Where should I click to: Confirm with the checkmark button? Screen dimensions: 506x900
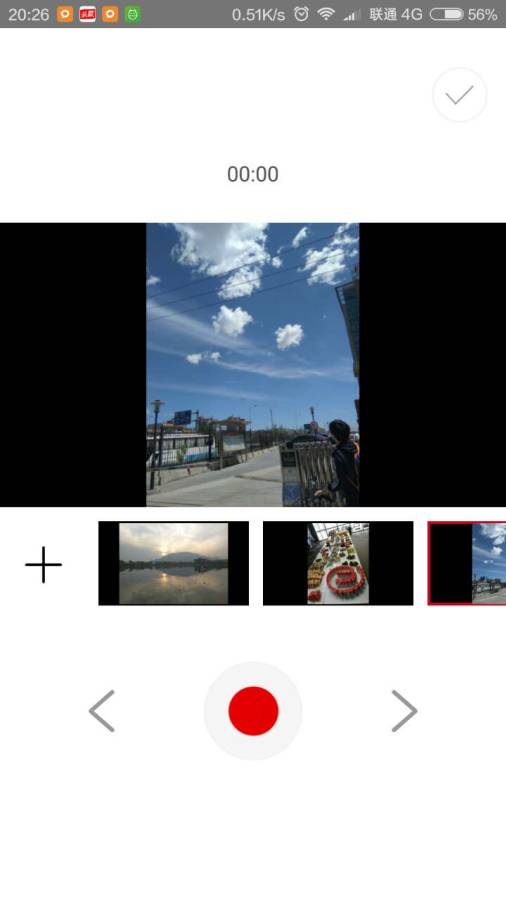pos(459,95)
